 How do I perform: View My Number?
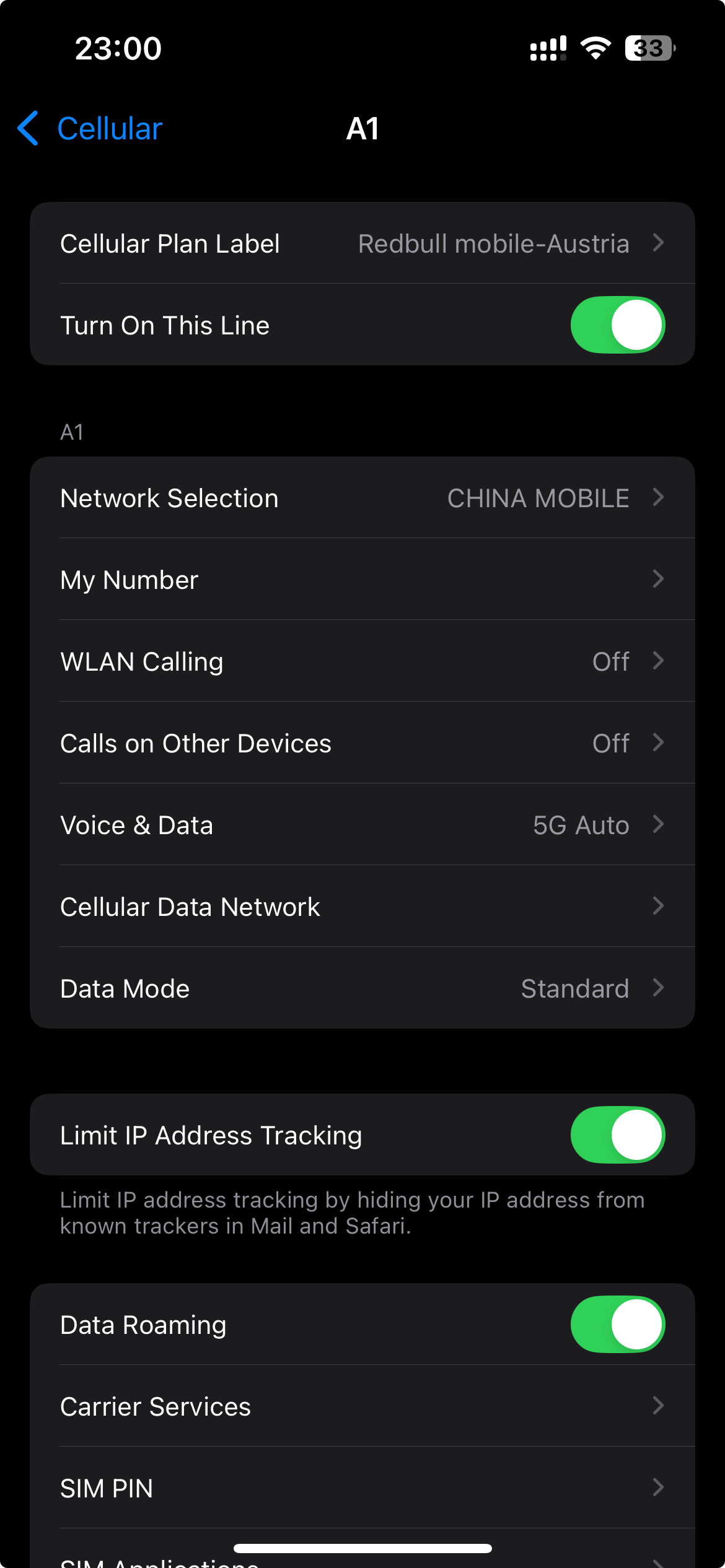362,580
